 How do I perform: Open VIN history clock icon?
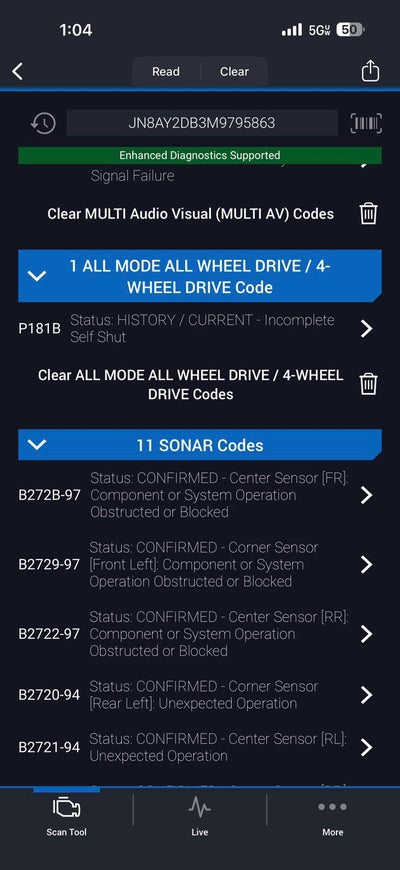click(x=43, y=123)
